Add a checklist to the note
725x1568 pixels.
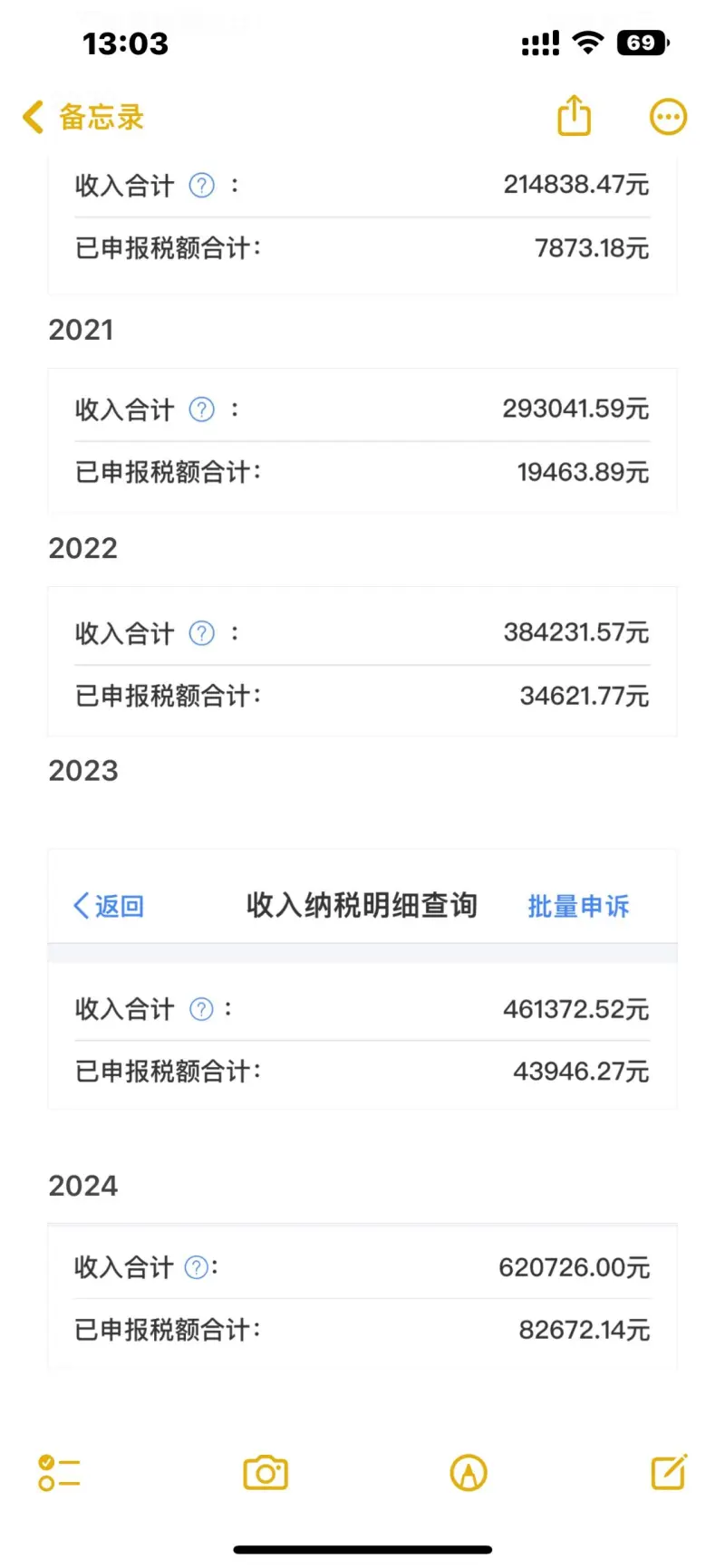click(x=59, y=1472)
